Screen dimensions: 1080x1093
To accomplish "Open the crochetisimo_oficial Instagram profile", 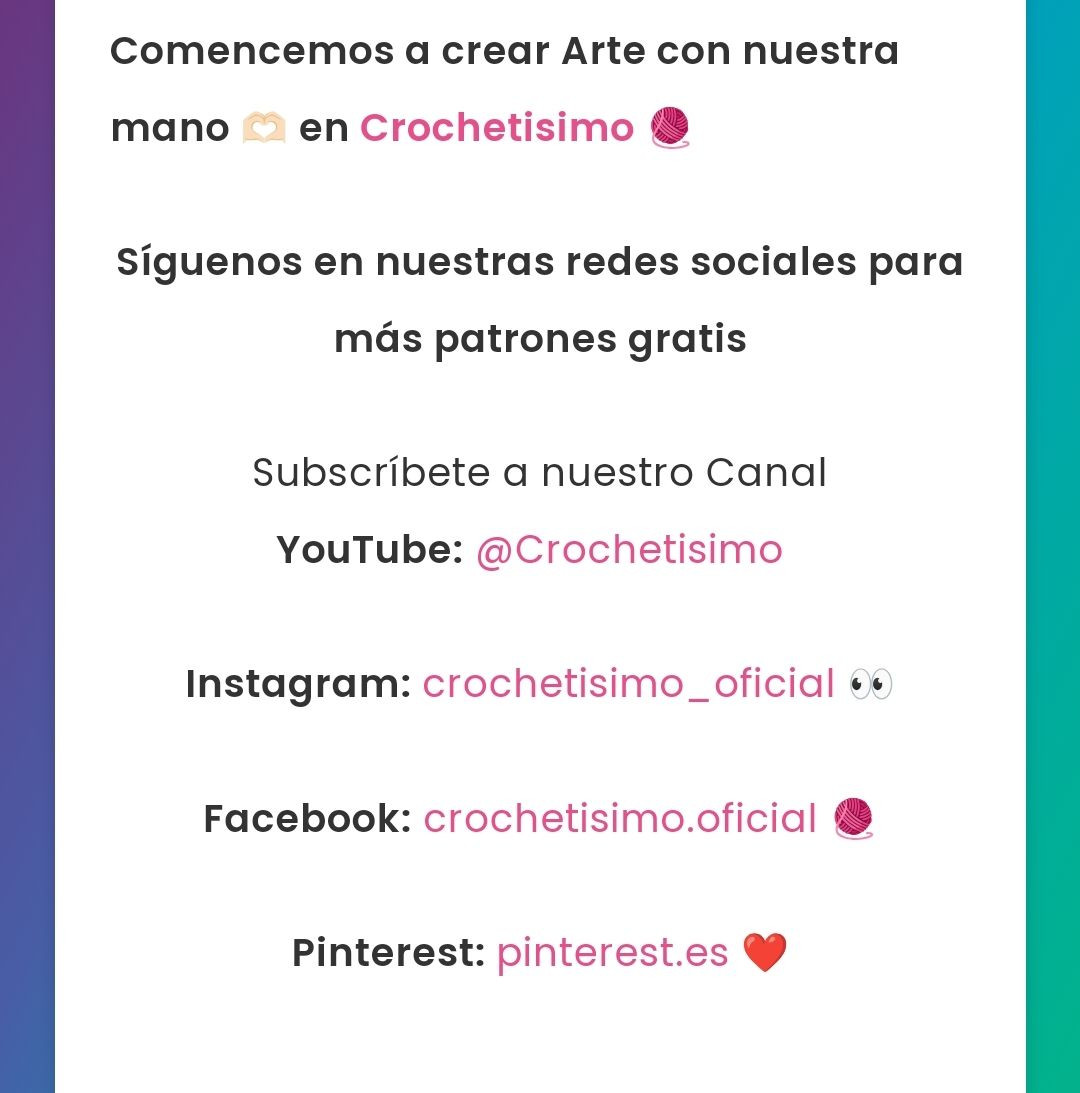I will pos(628,685).
